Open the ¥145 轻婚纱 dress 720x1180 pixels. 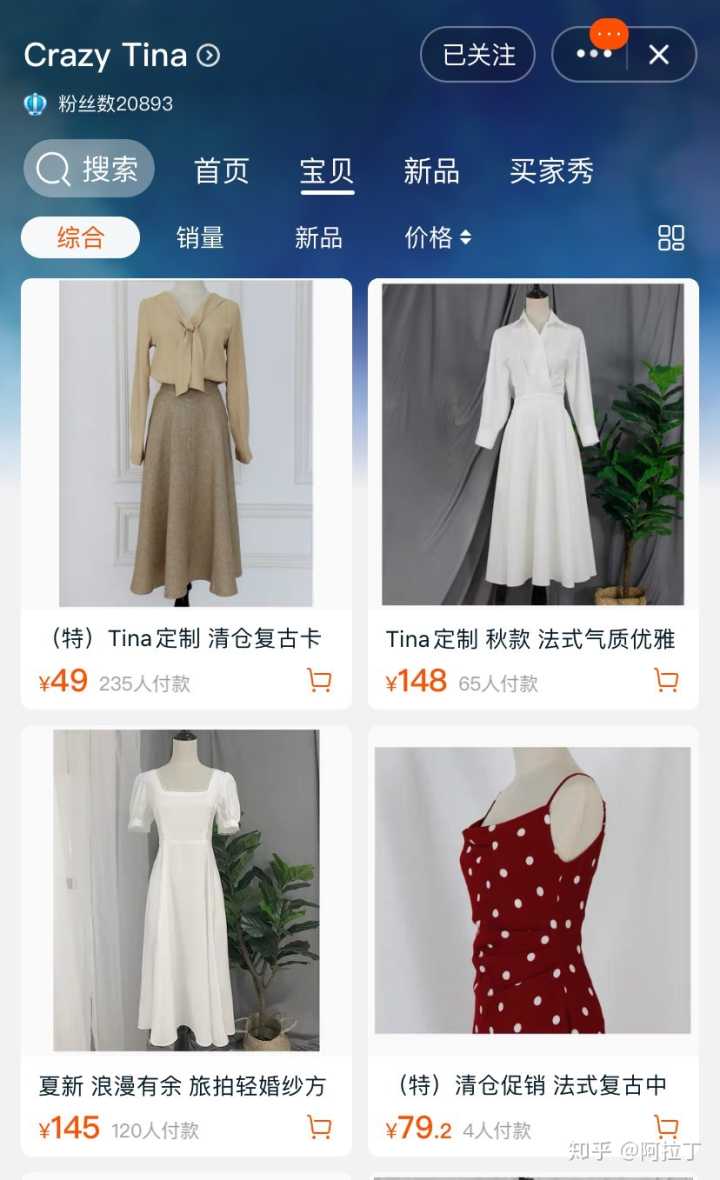click(x=186, y=890)
